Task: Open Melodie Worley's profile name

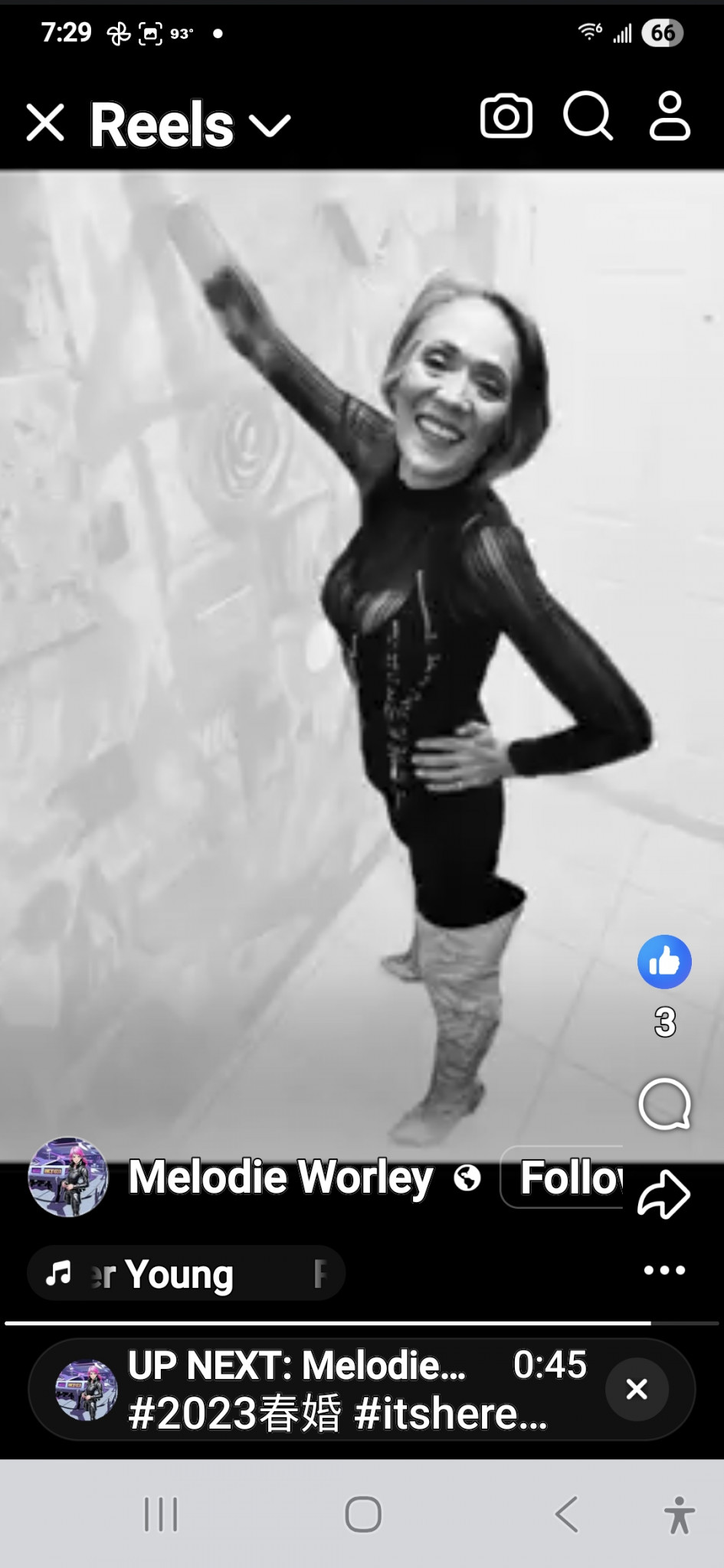Action: tap(280, 1178)
